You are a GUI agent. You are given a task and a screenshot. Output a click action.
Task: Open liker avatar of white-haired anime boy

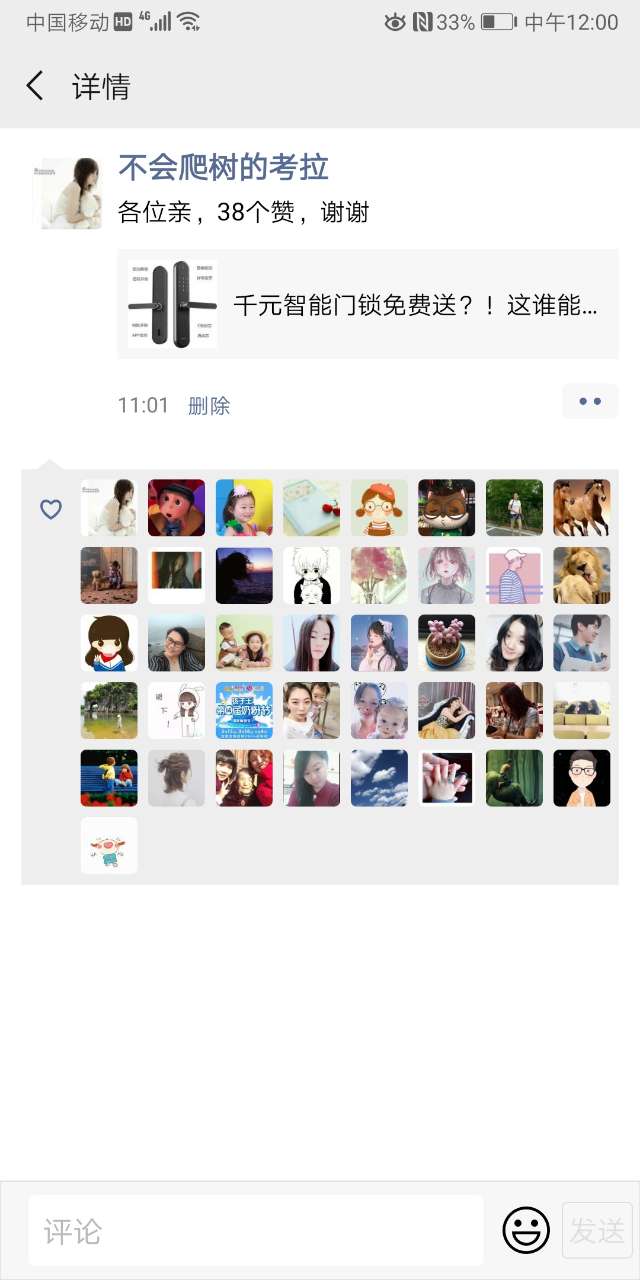311,575
